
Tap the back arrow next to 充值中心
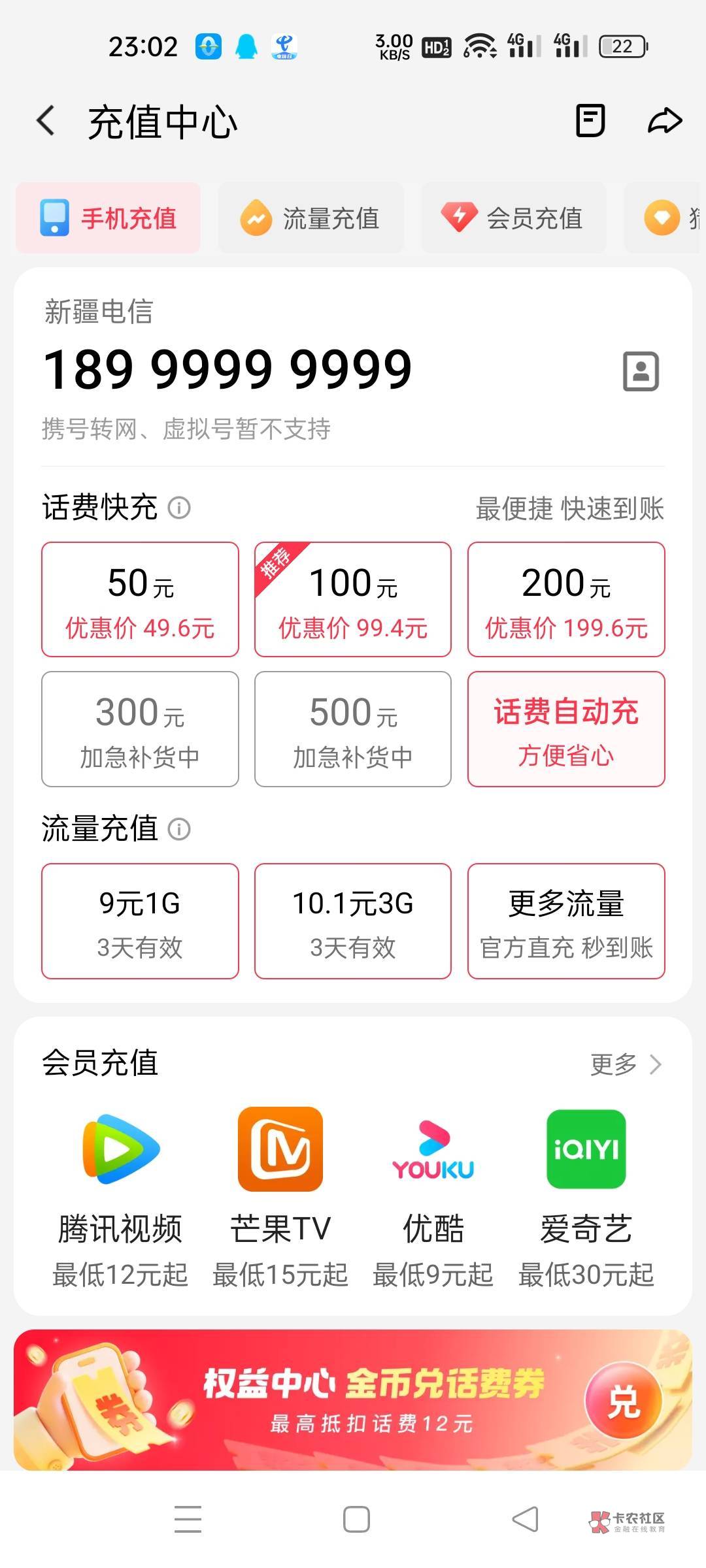click(43, 120)
